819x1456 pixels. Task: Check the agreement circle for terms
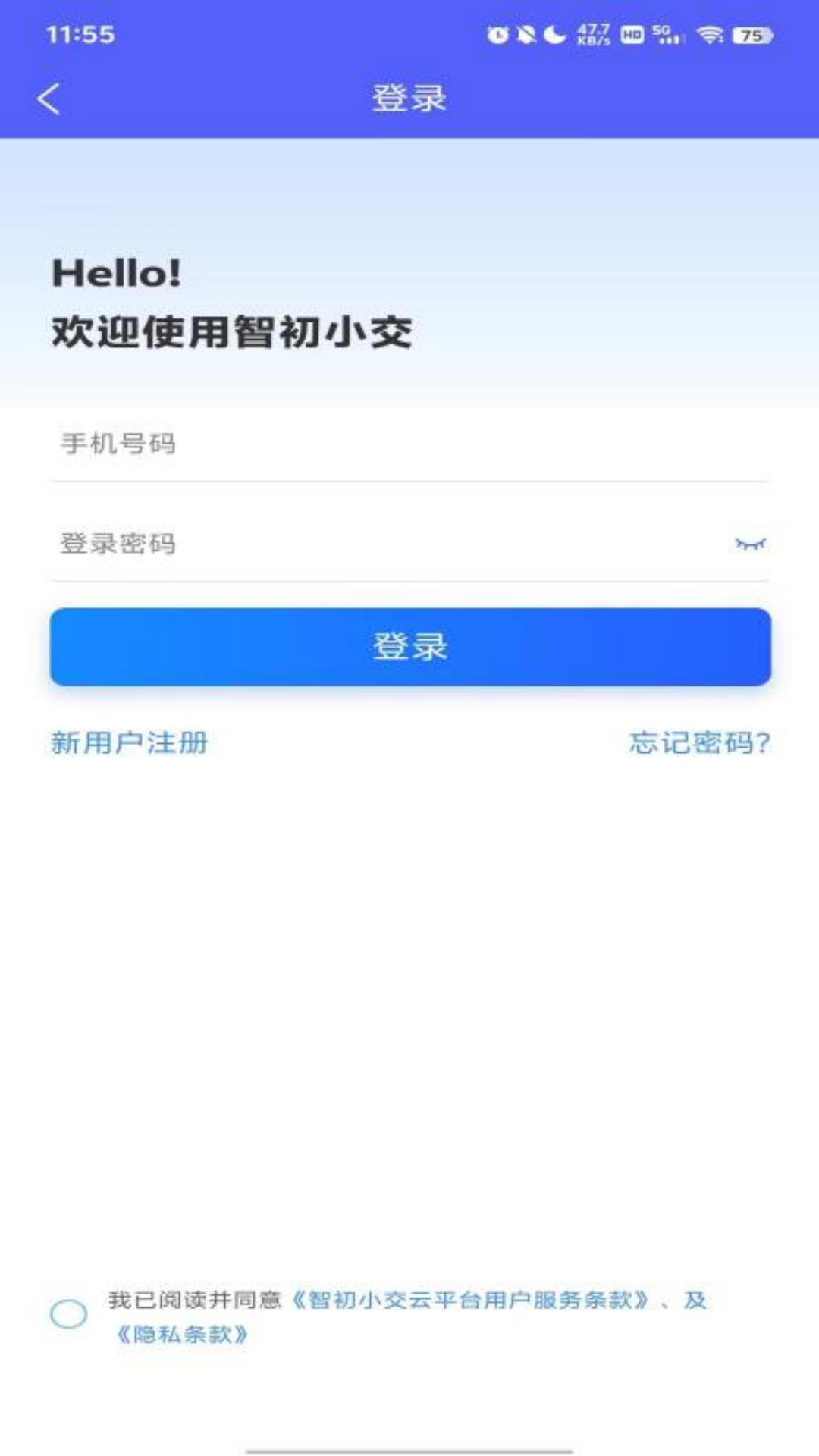(x=69, y=1314)
